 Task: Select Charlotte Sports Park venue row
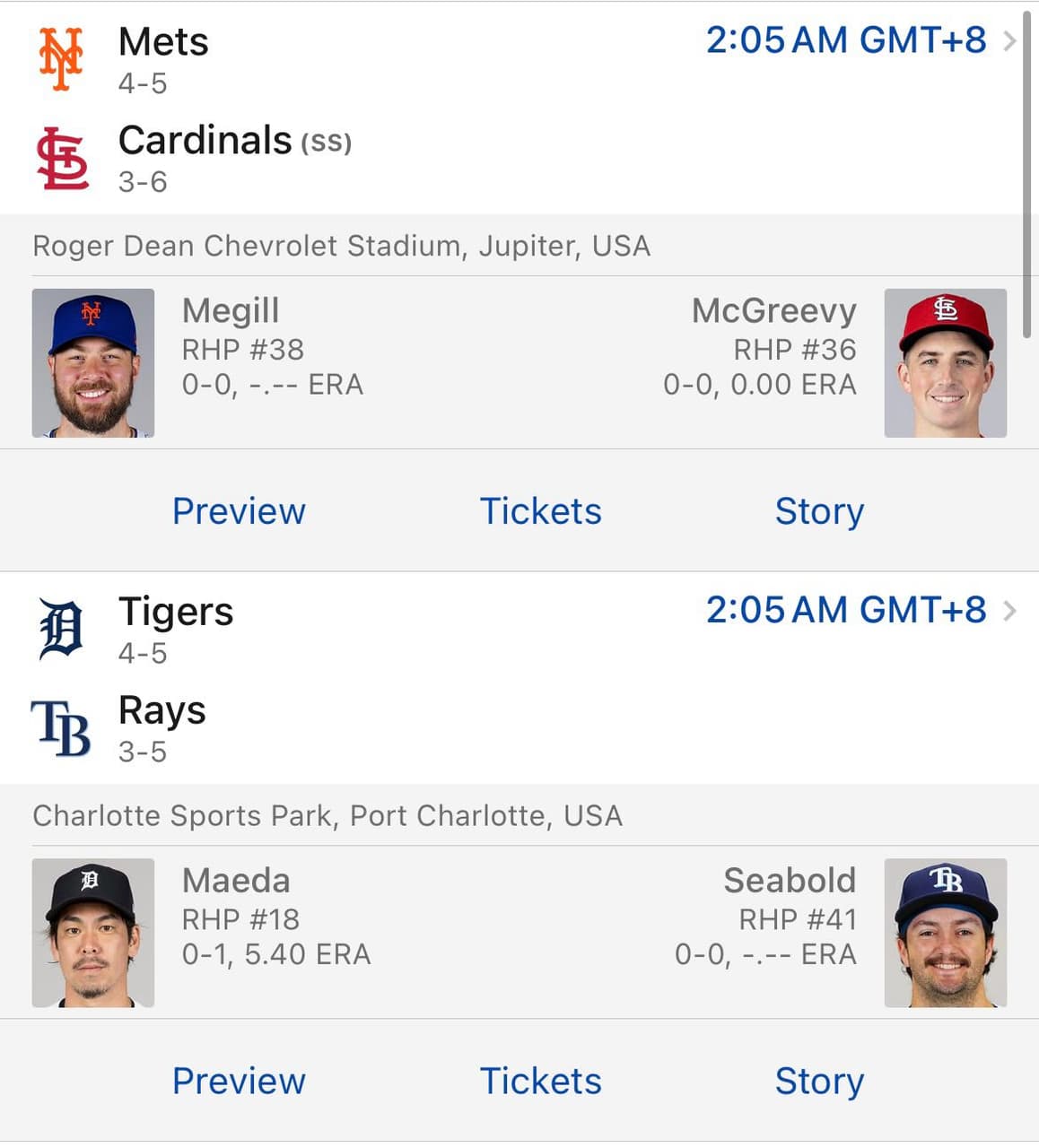point(327,815)
